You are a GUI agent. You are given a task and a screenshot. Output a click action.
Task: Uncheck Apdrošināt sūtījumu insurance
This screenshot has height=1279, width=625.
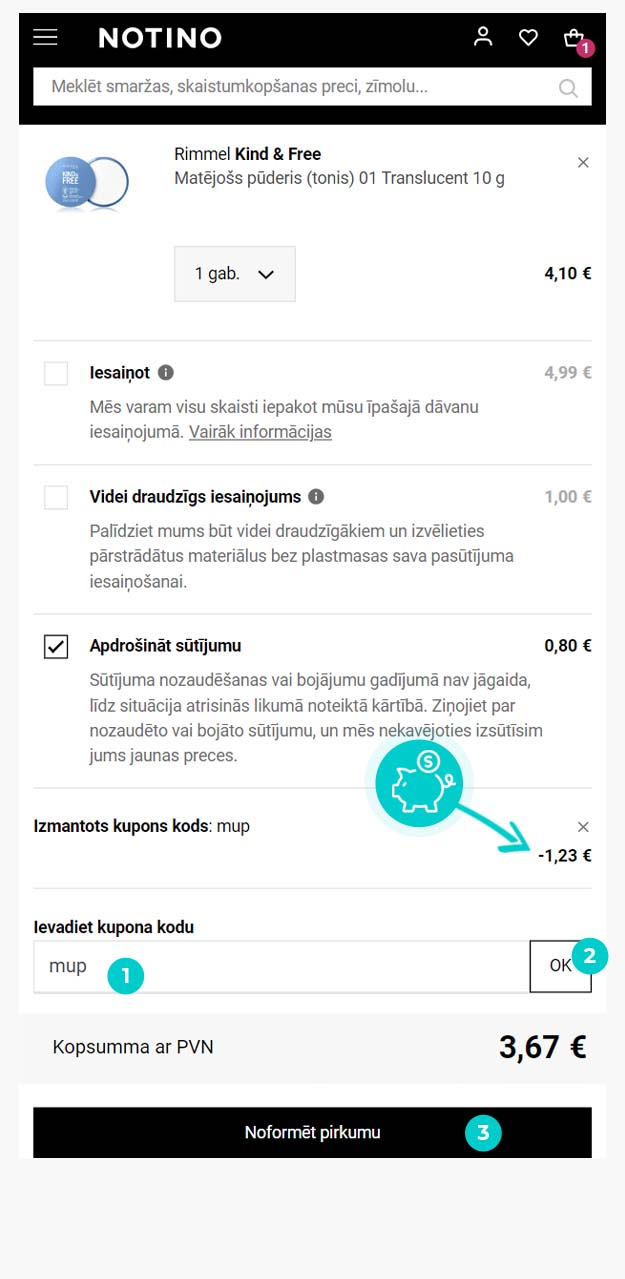(56, 647)
